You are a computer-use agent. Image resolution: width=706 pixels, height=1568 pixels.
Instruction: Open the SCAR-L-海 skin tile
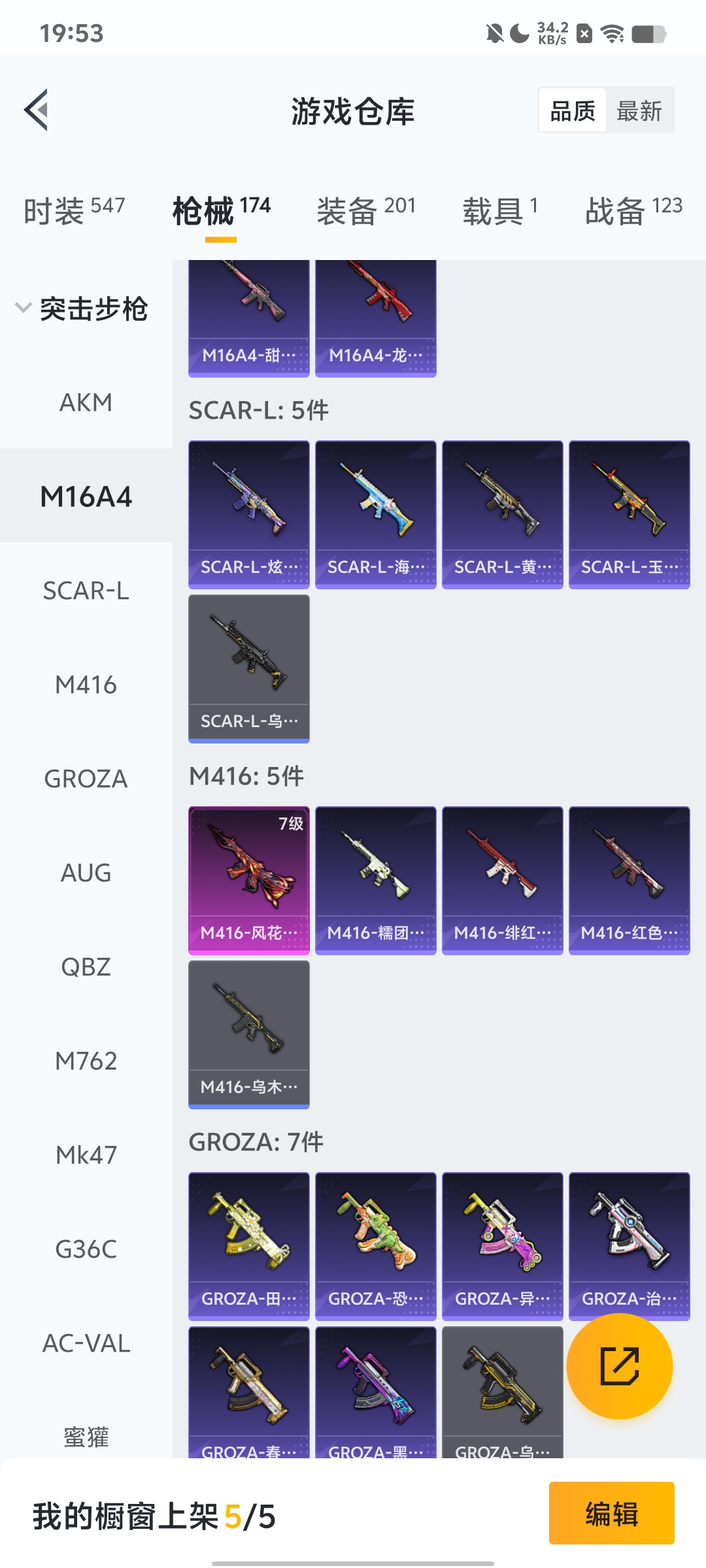tap(376, 514)
